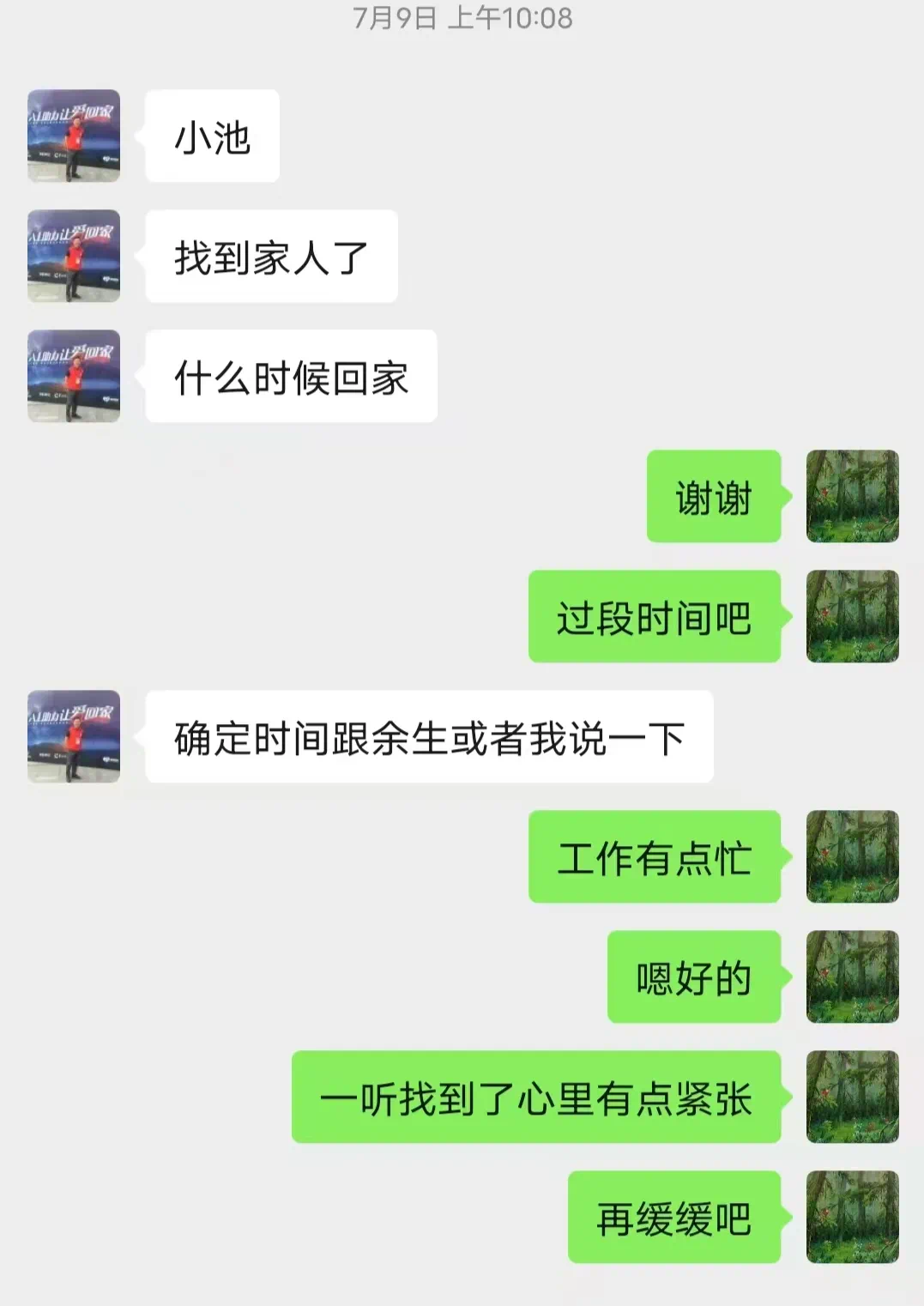Open the contact's profile avatar beside 小池 message

[73, 133]
